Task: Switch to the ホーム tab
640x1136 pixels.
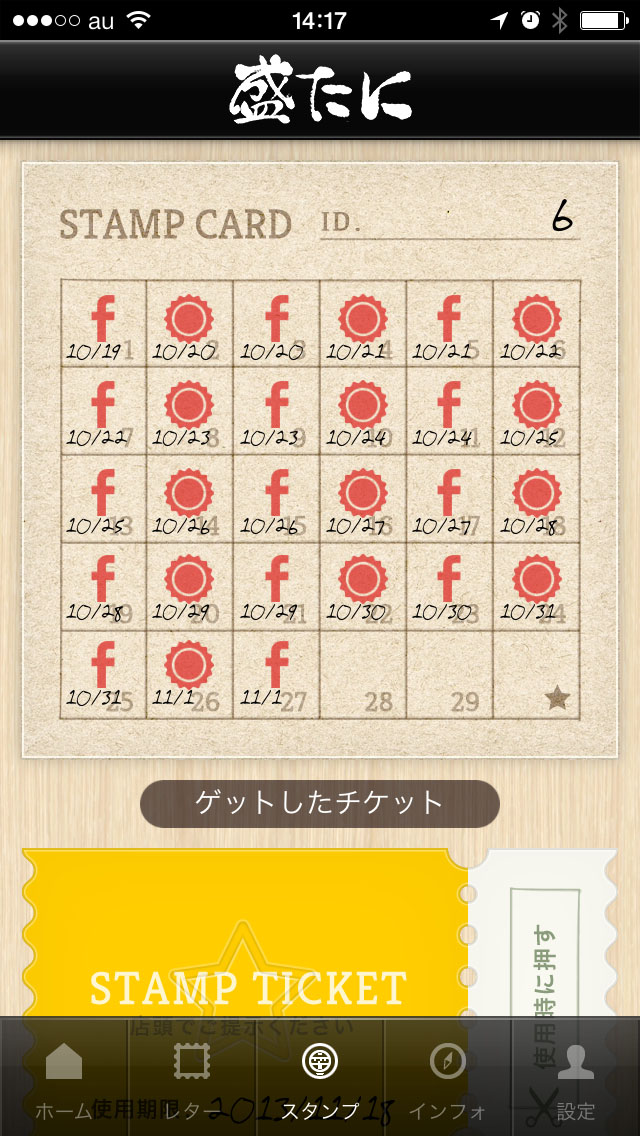Action: [x=64, y=1078]
